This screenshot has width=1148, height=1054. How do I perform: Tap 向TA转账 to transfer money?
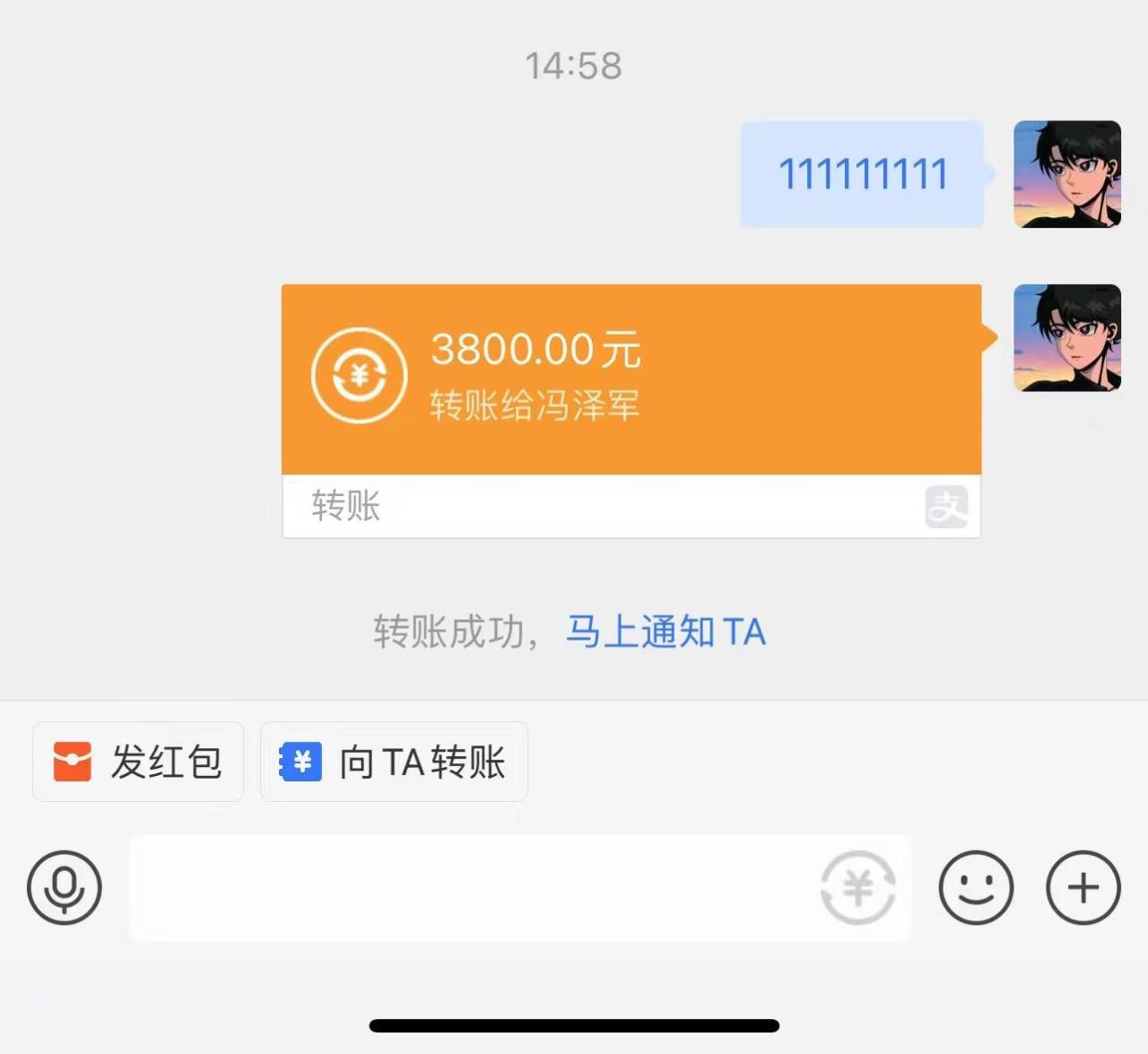click(x=394, y=762)
